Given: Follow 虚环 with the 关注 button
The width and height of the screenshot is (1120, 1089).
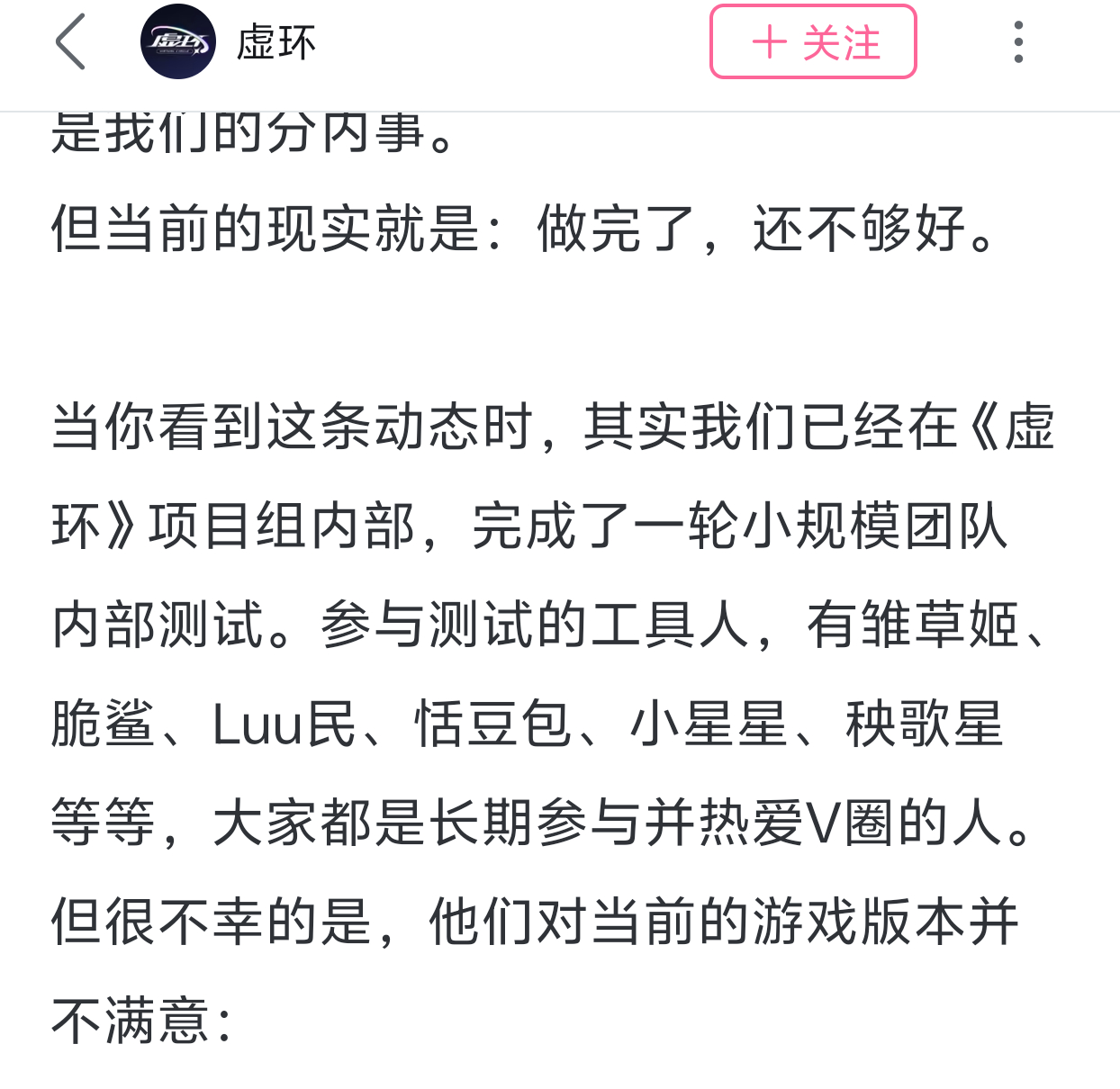Looking at the screenshot, I should click(x=813, y=42).
